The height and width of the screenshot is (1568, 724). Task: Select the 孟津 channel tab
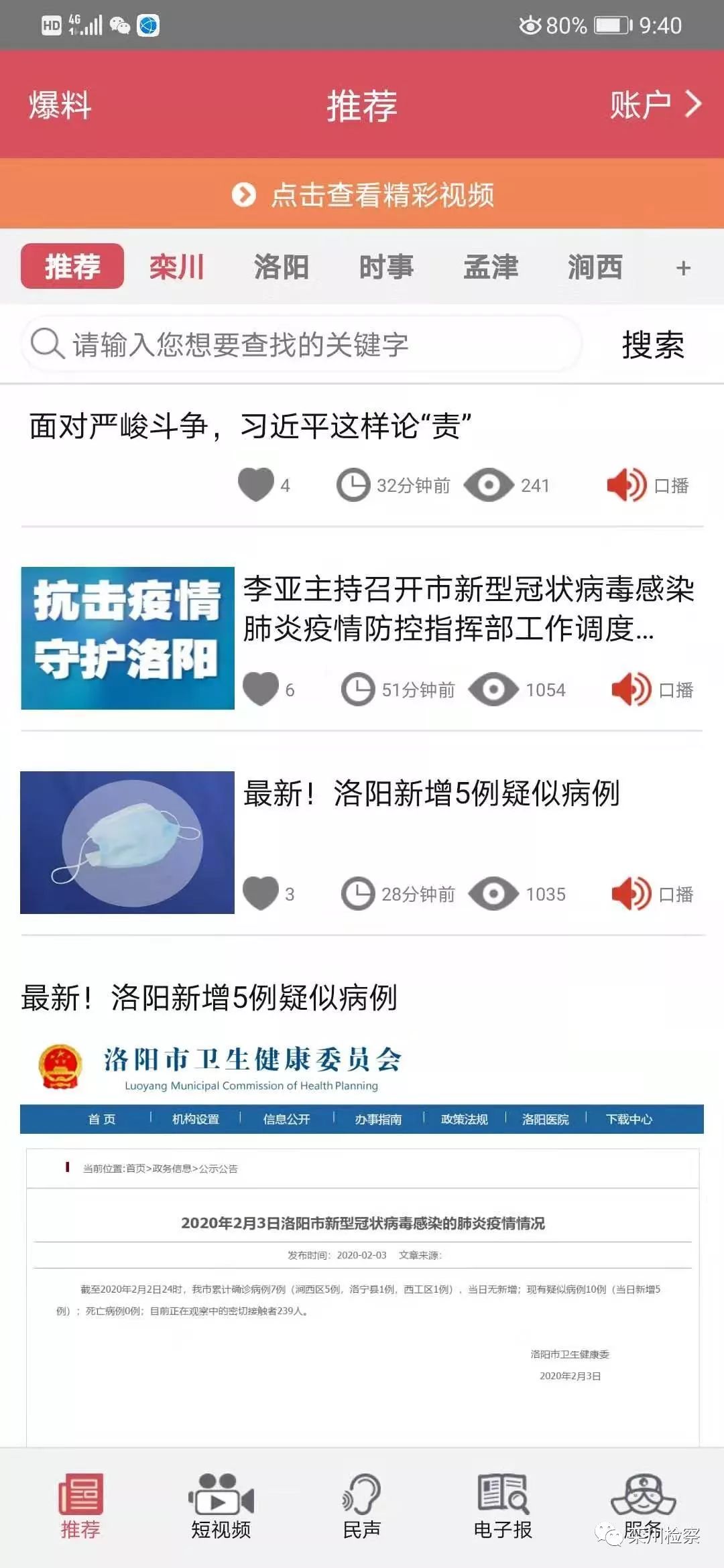pos(490,267)
